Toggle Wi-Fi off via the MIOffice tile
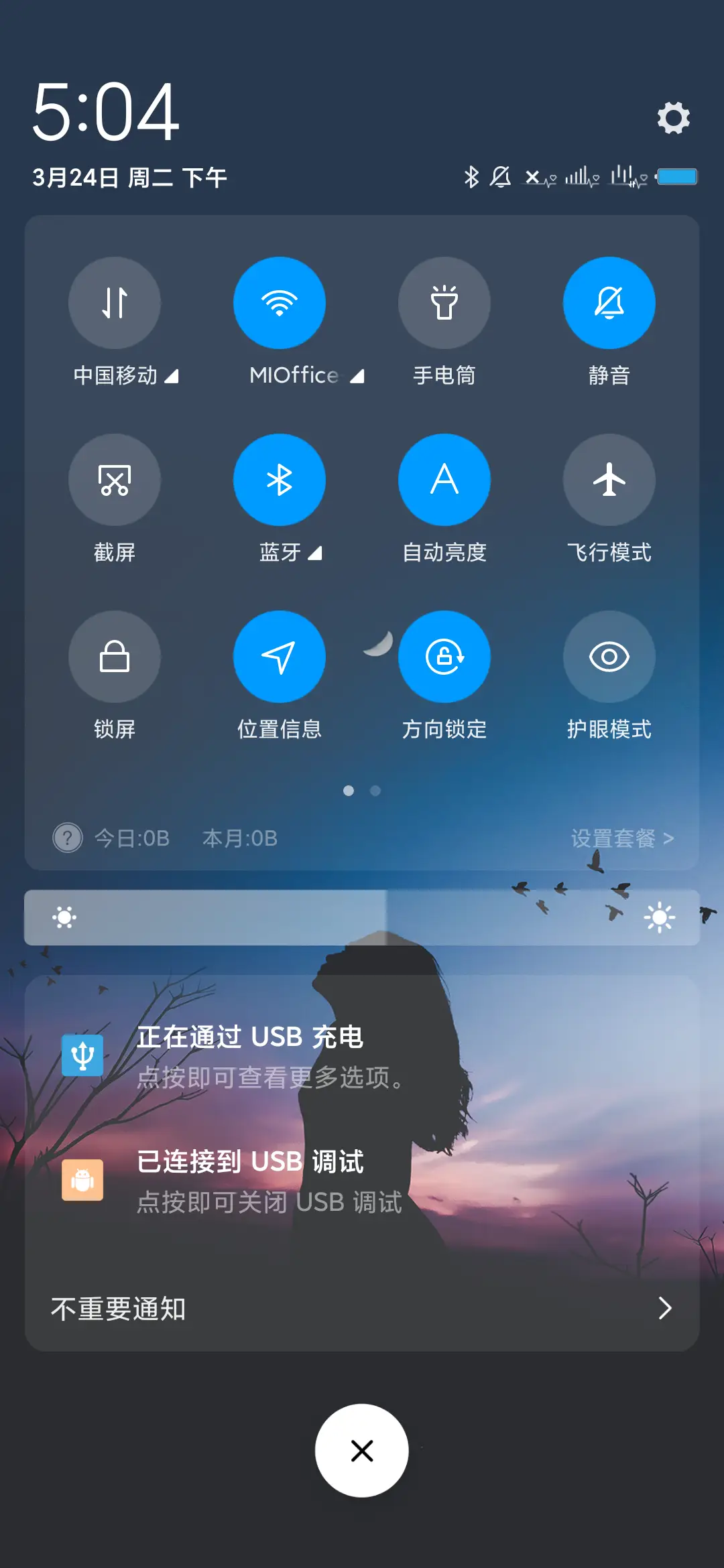The height and width of the screenshot is (1568, 724). point(280,302)
